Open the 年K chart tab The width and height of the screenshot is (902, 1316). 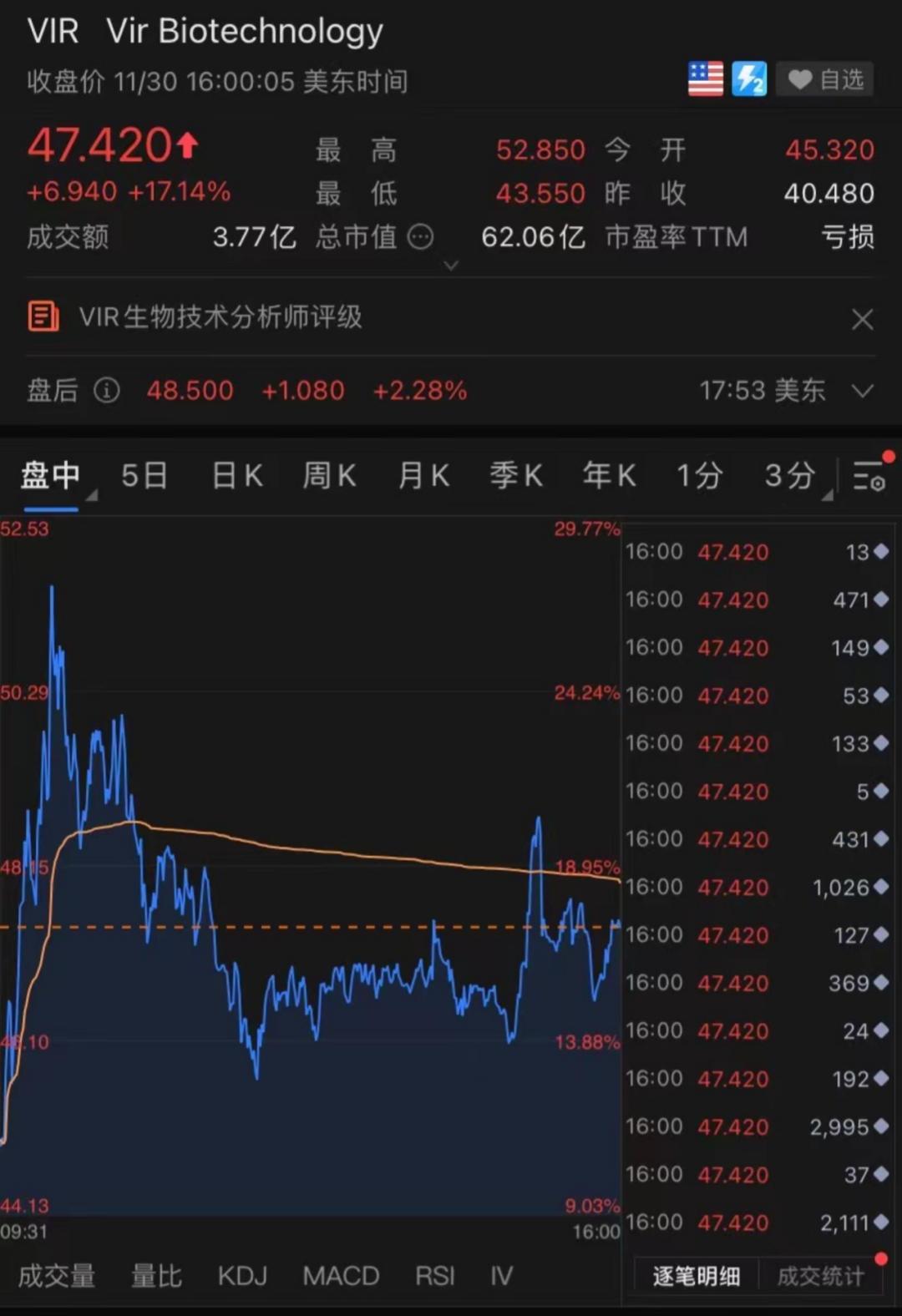[609, 476]
